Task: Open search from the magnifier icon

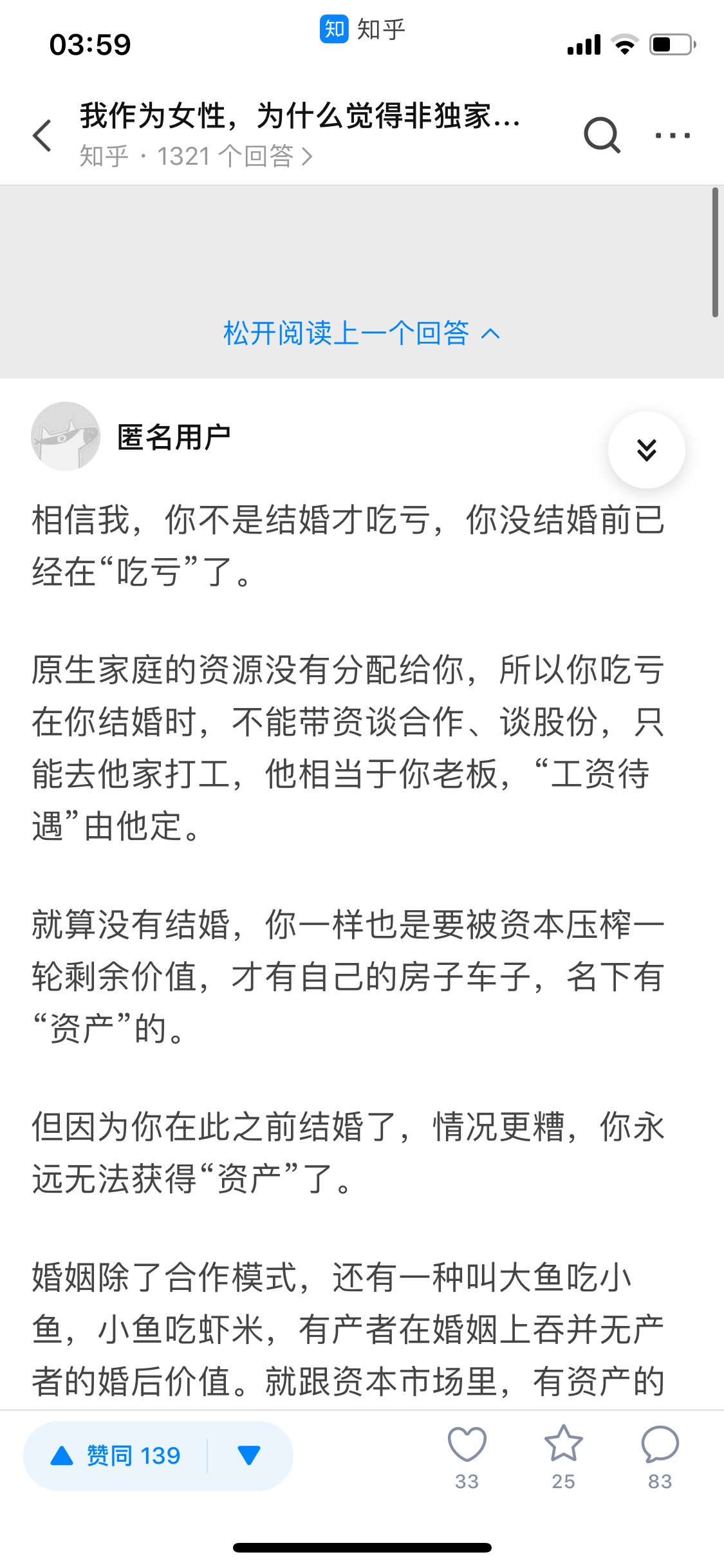Action: (602, 135)
